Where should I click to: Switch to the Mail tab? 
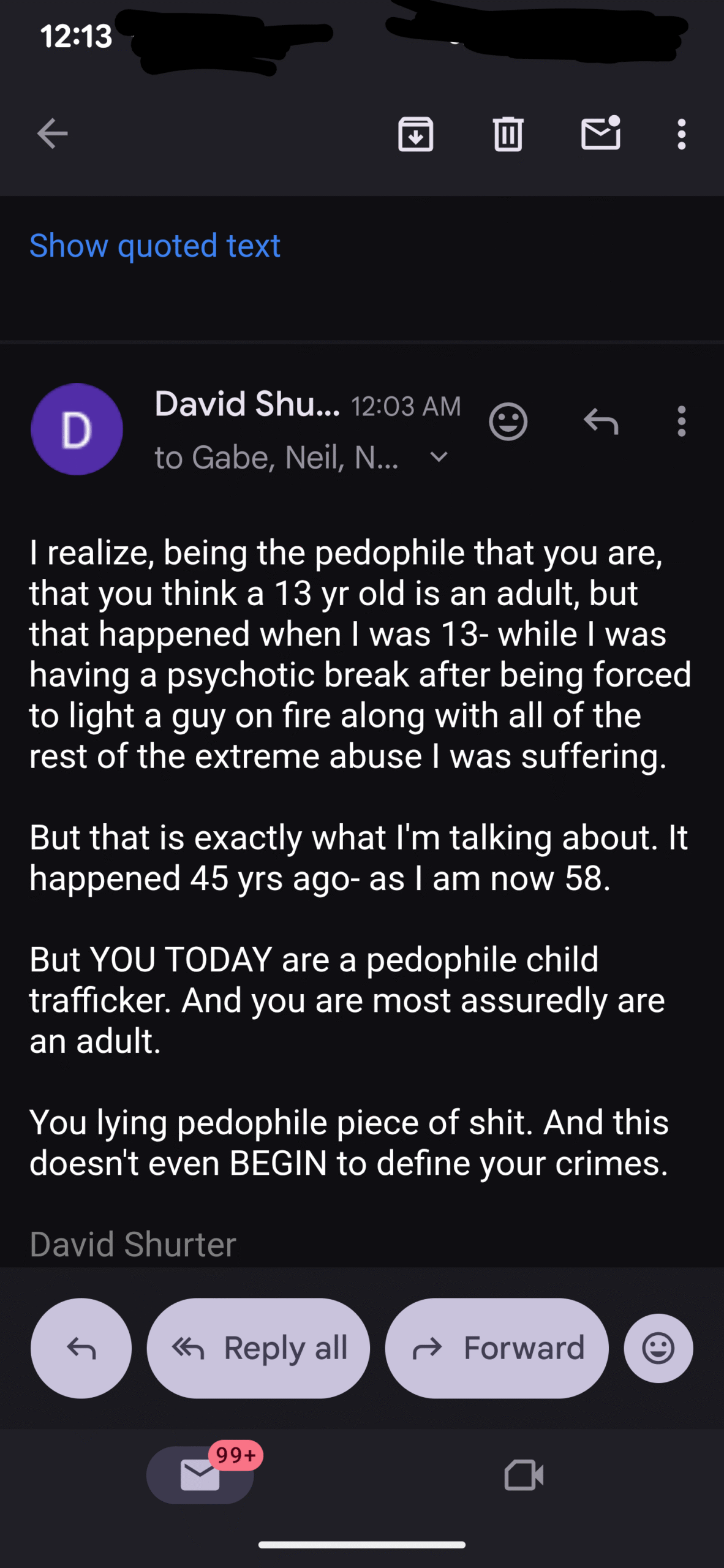(200, 1474)
